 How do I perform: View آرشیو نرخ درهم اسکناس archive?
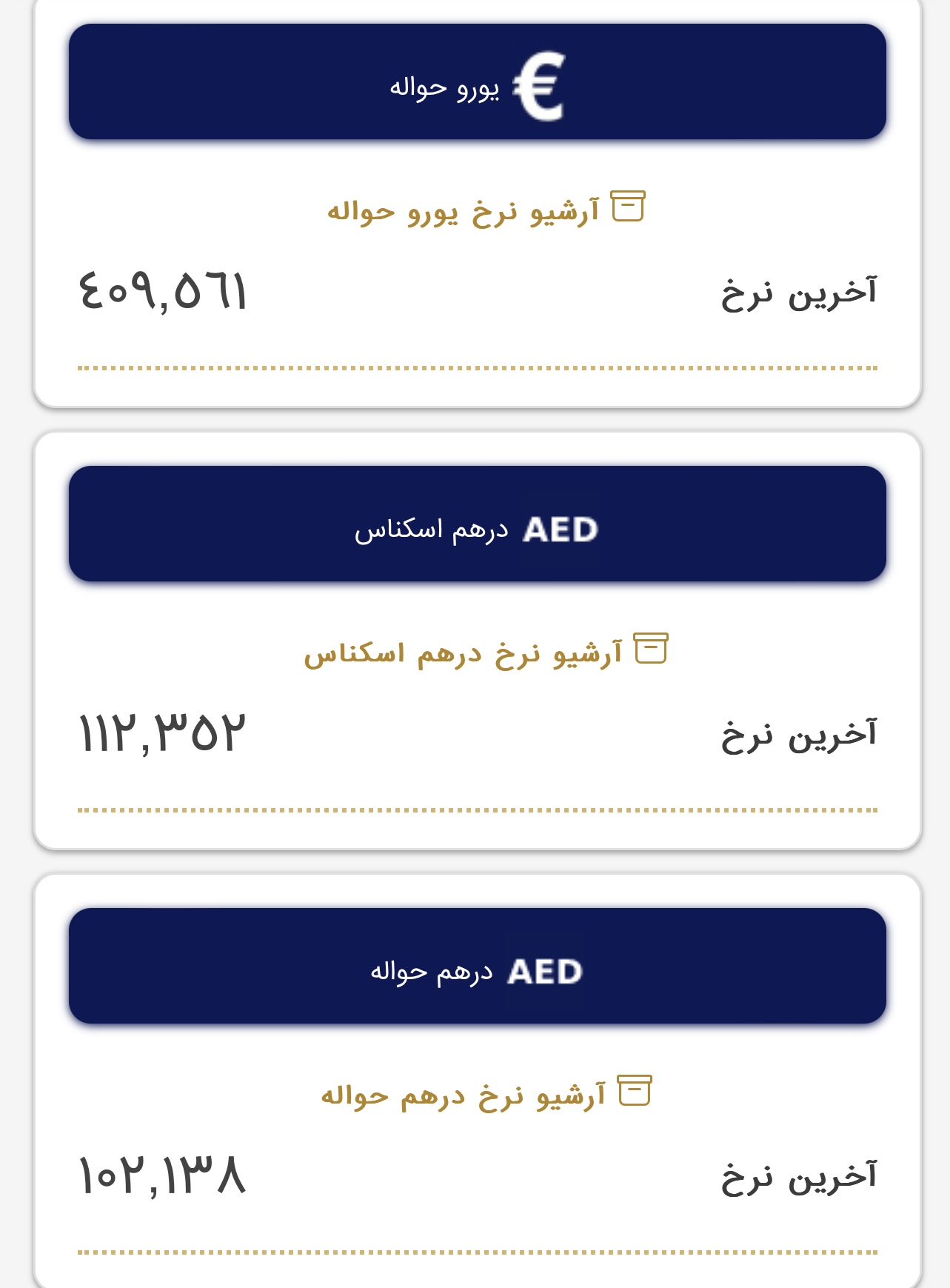click(x=484, y=653)
